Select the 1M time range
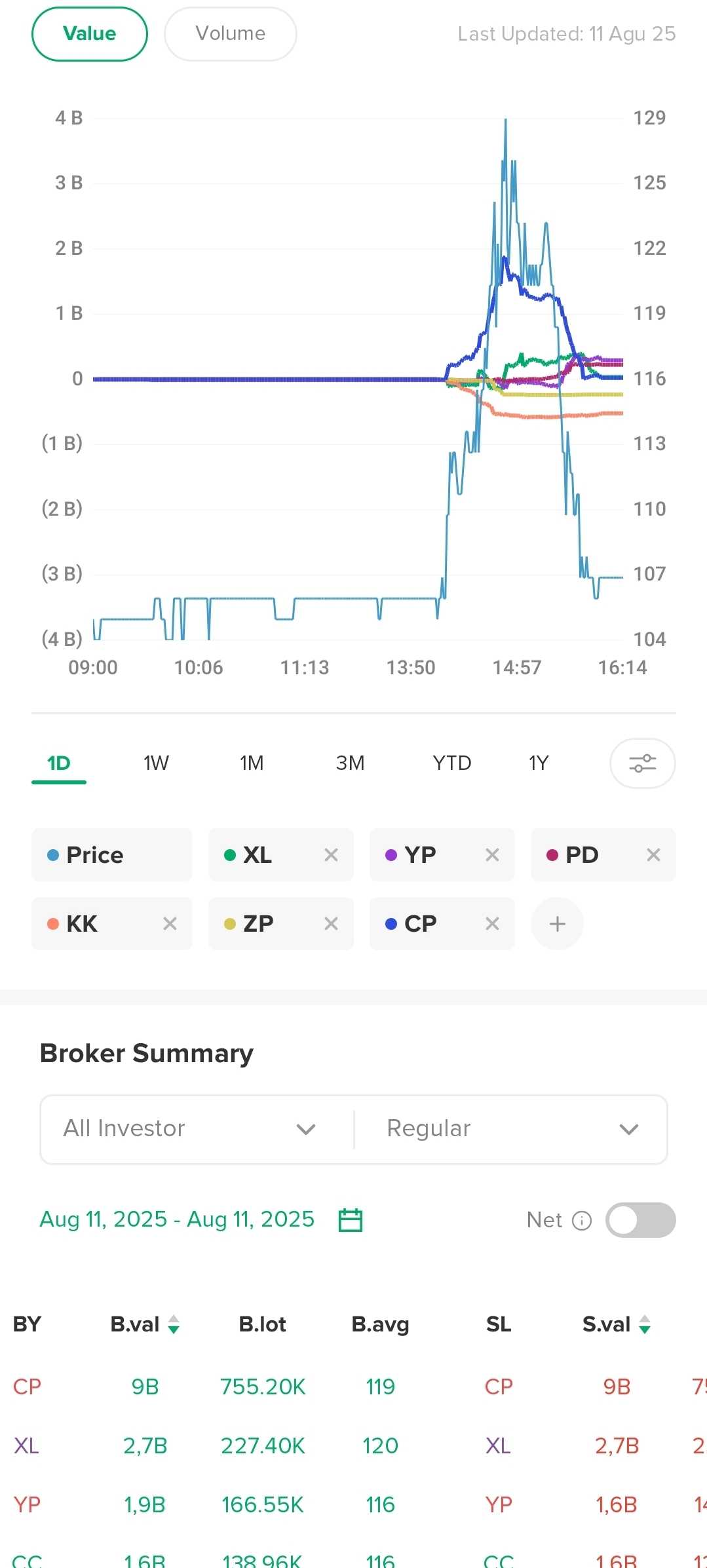 click(252, 763)
